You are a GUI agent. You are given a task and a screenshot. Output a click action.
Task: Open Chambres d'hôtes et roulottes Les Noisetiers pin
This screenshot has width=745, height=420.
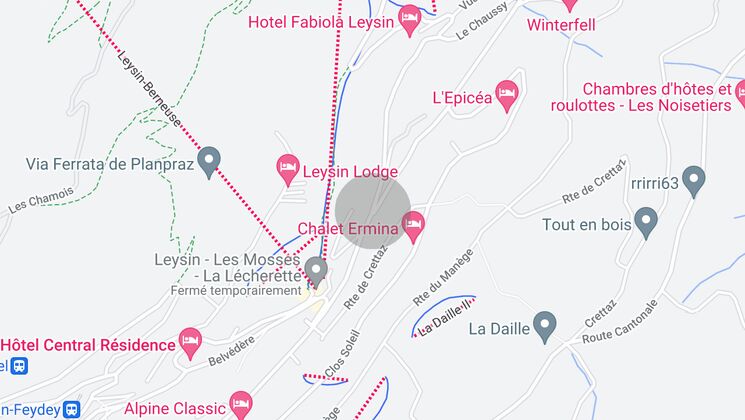741,94
